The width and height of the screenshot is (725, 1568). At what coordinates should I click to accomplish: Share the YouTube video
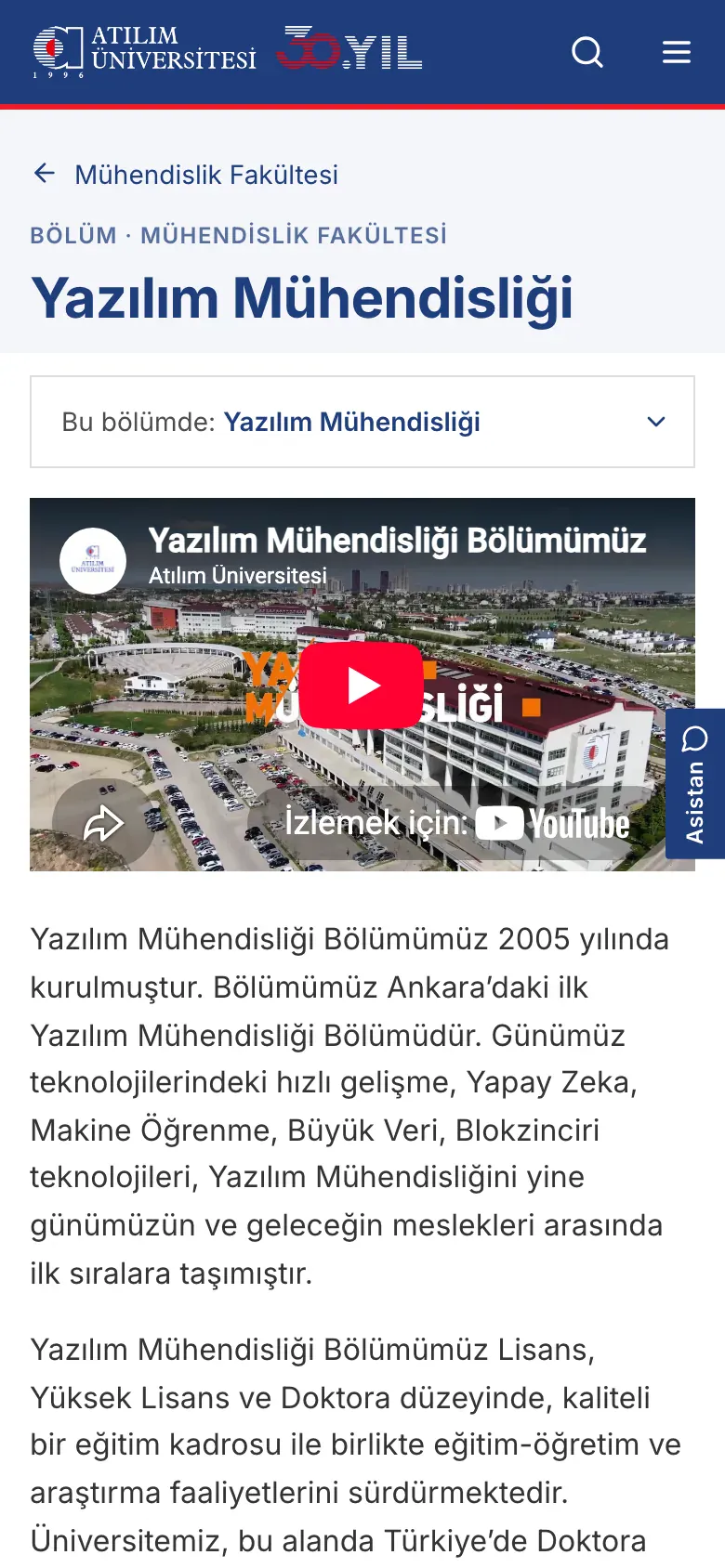tap(103, 823)
